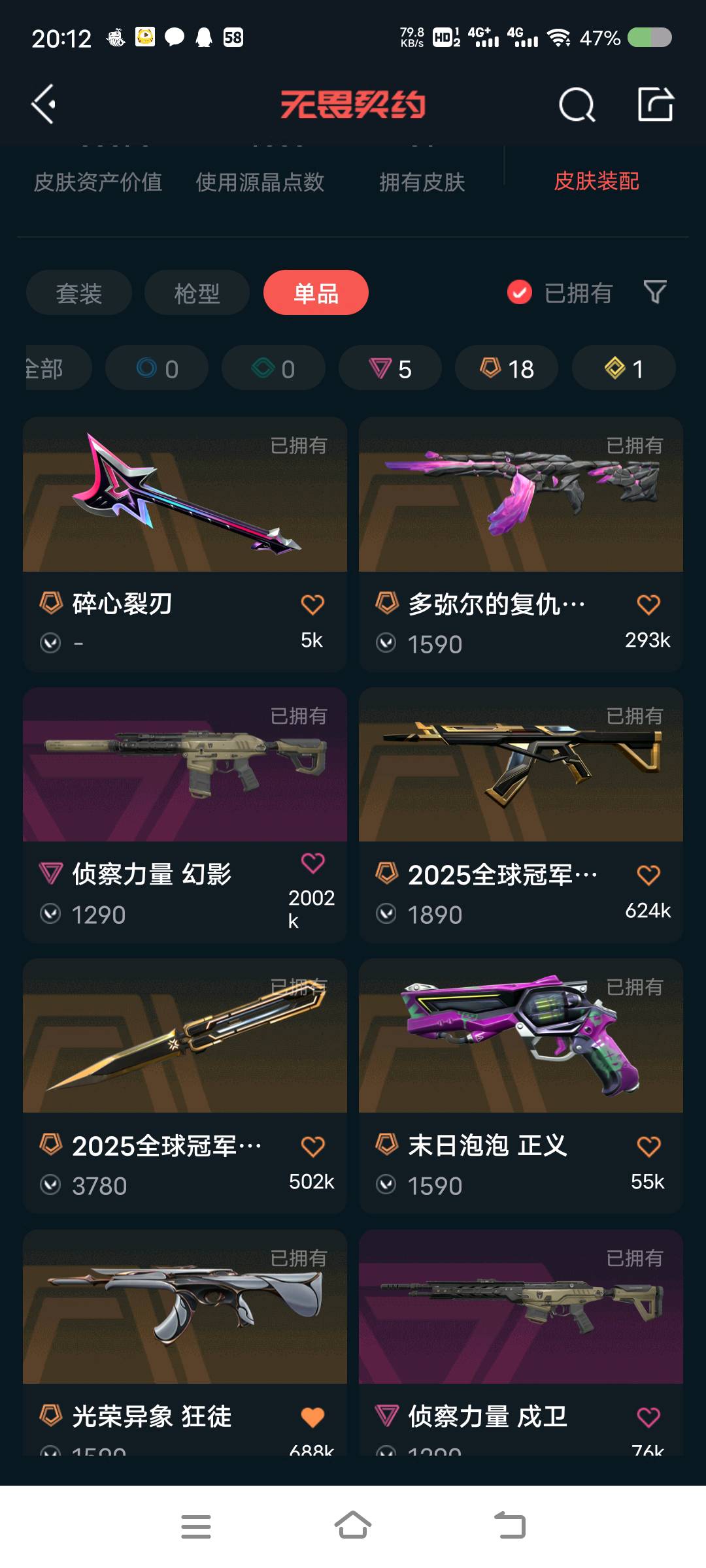Image resolution: width=706 pixels, height=1568 pixels.
Task: Open the 2025全球冠军 knife skin priced 3780
Action: point(185,1036)
